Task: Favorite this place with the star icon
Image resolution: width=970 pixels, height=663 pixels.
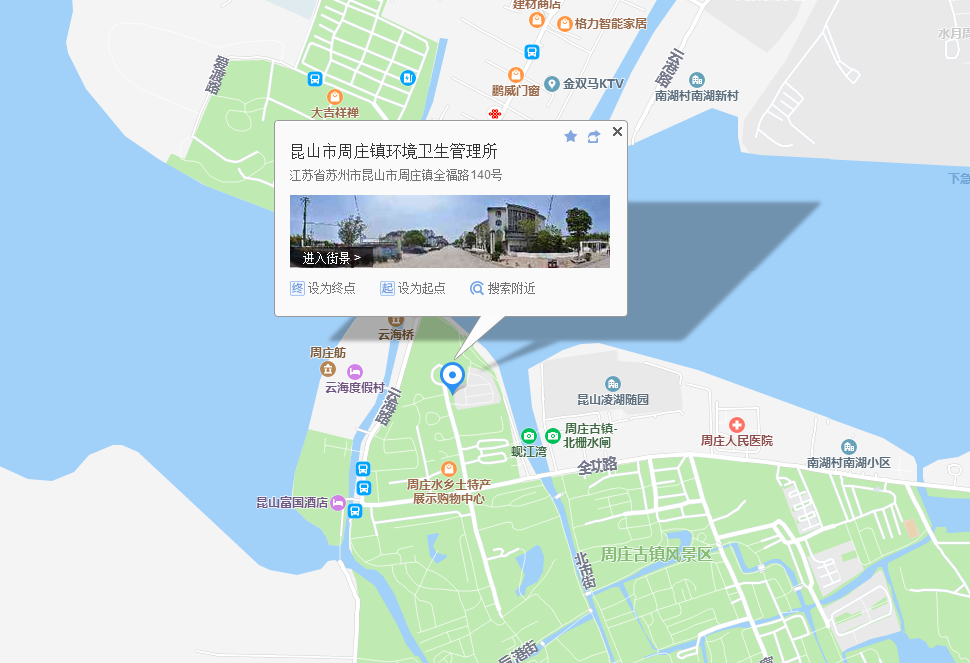Action: 571,136
